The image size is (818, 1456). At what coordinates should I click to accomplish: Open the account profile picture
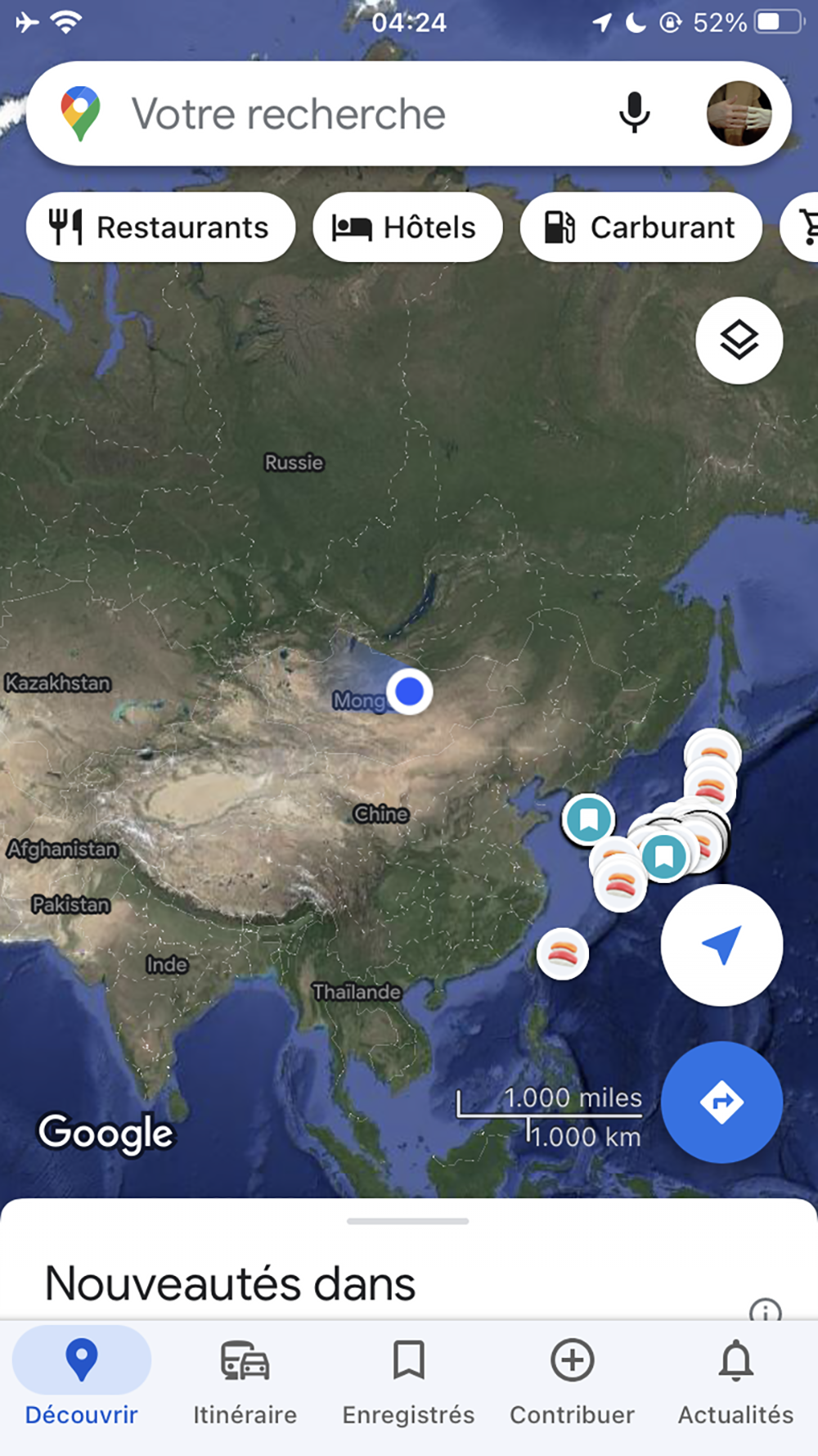(x=739, y=114)
